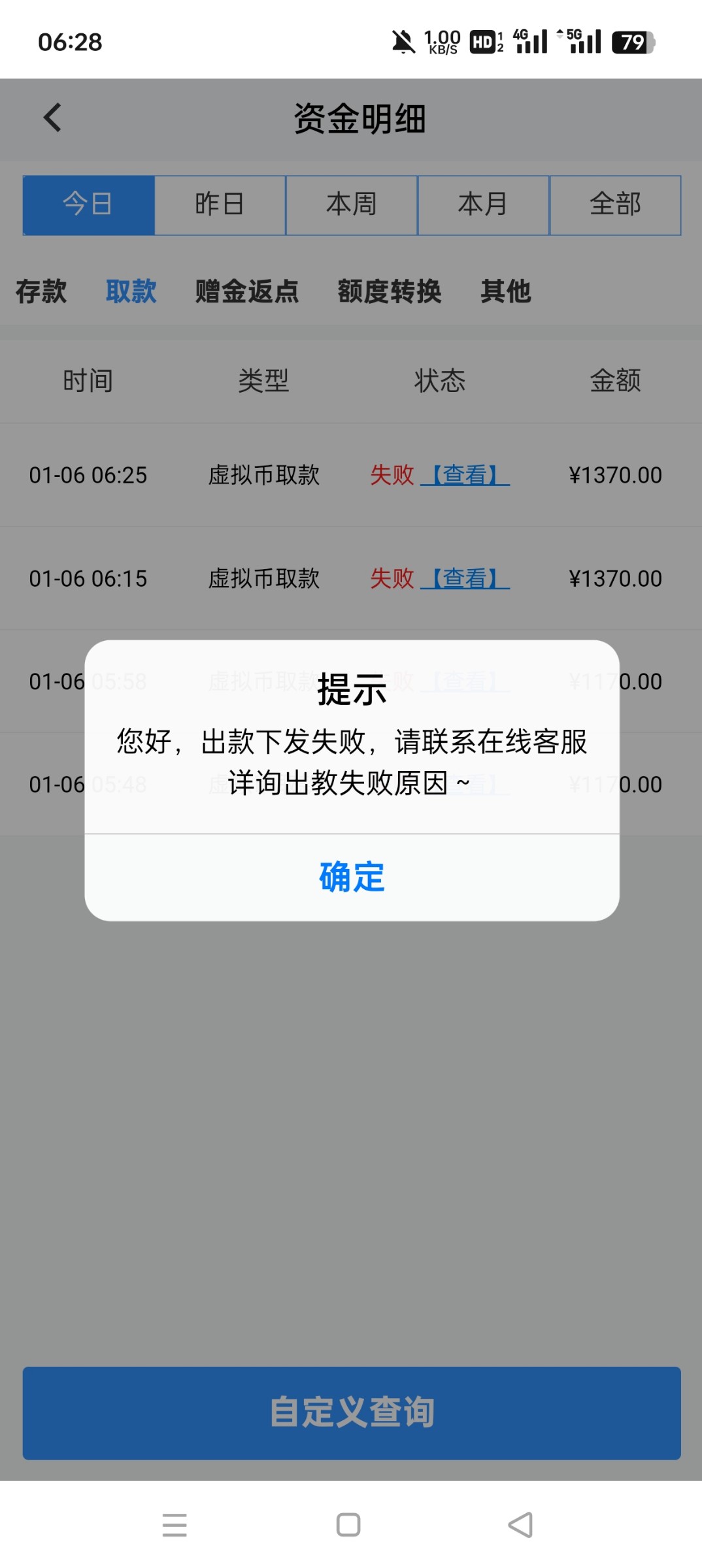Open the 其他 category

[506, 291]
